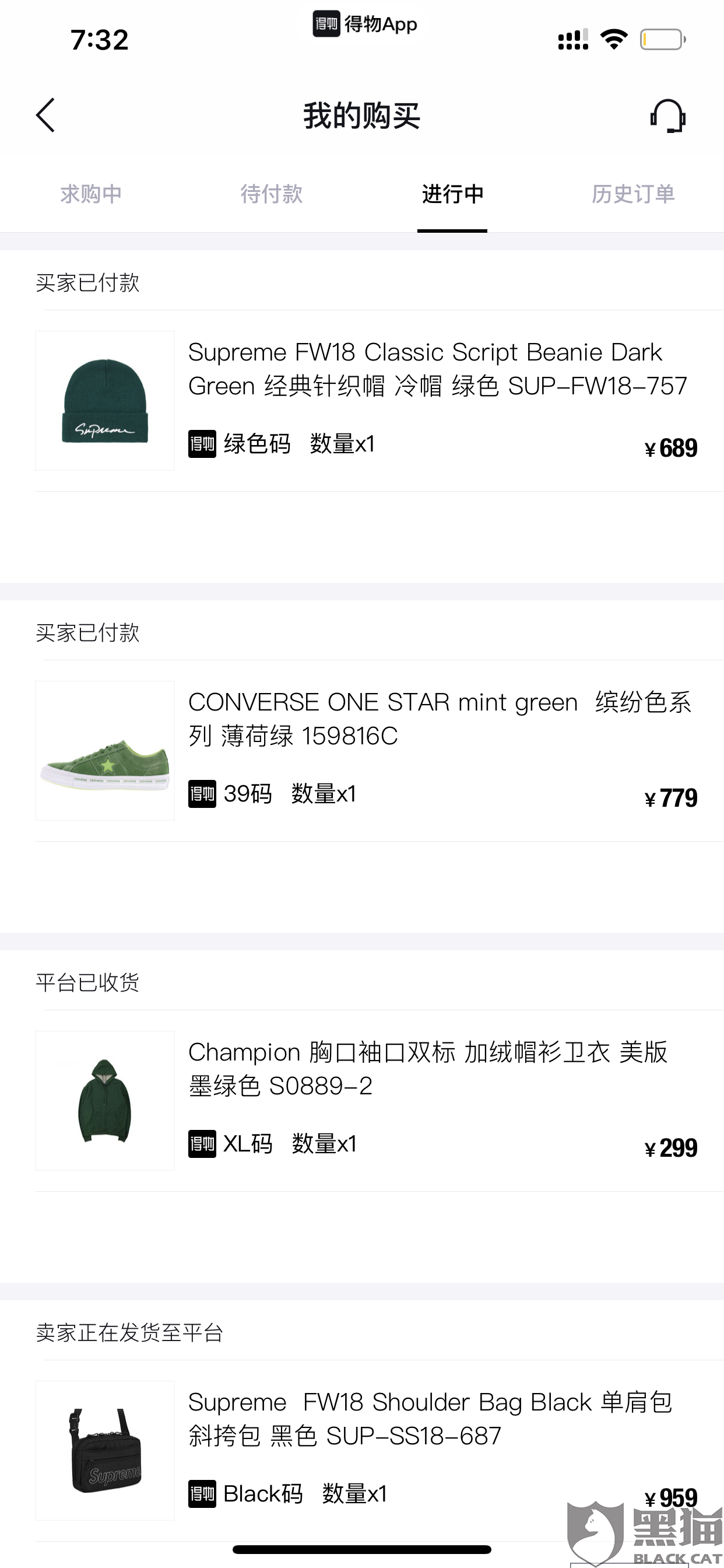This screenshot has width=724, height=1568.
Task: Switch to 历史订单 tab
Action: pos(632,194)
